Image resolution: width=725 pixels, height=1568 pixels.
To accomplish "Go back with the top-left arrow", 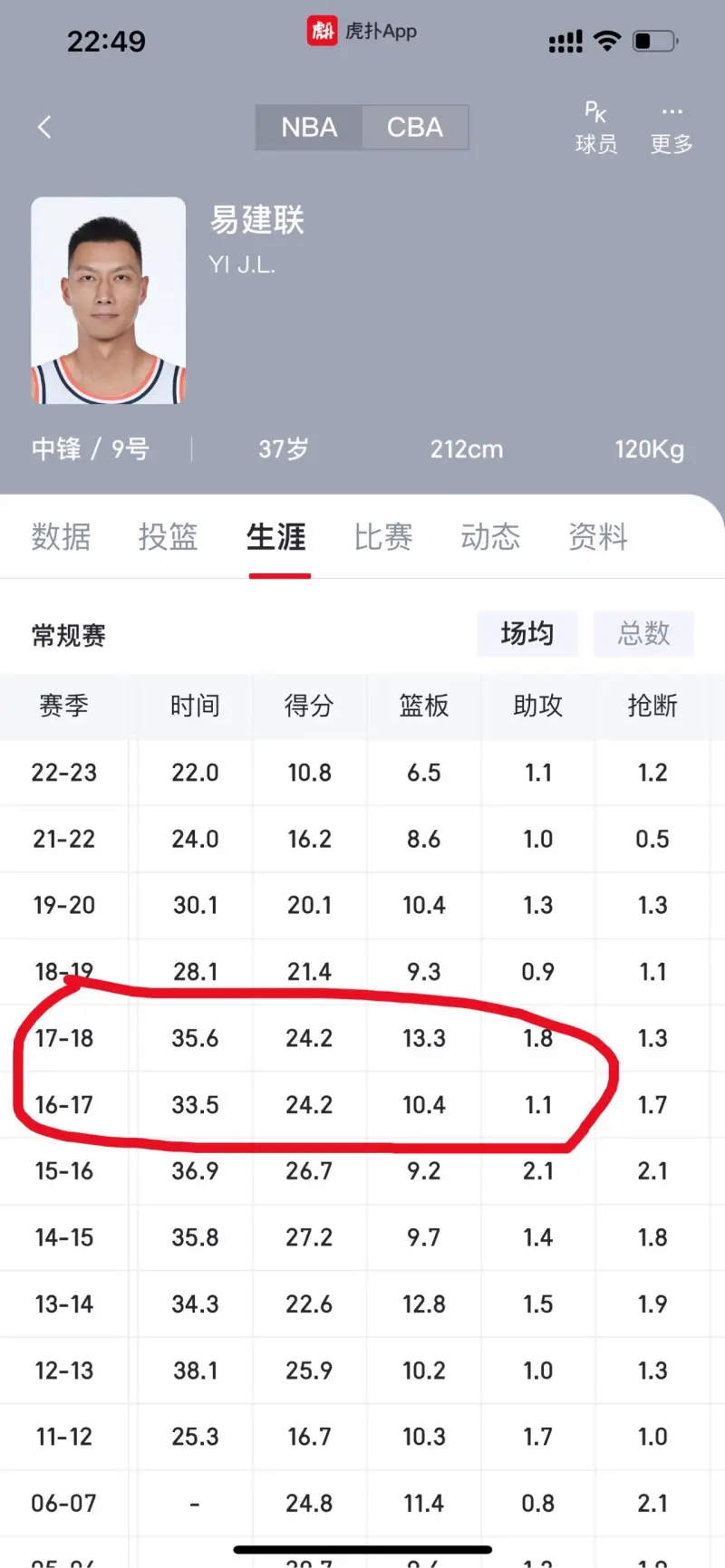I will click(x=44, y=127).
